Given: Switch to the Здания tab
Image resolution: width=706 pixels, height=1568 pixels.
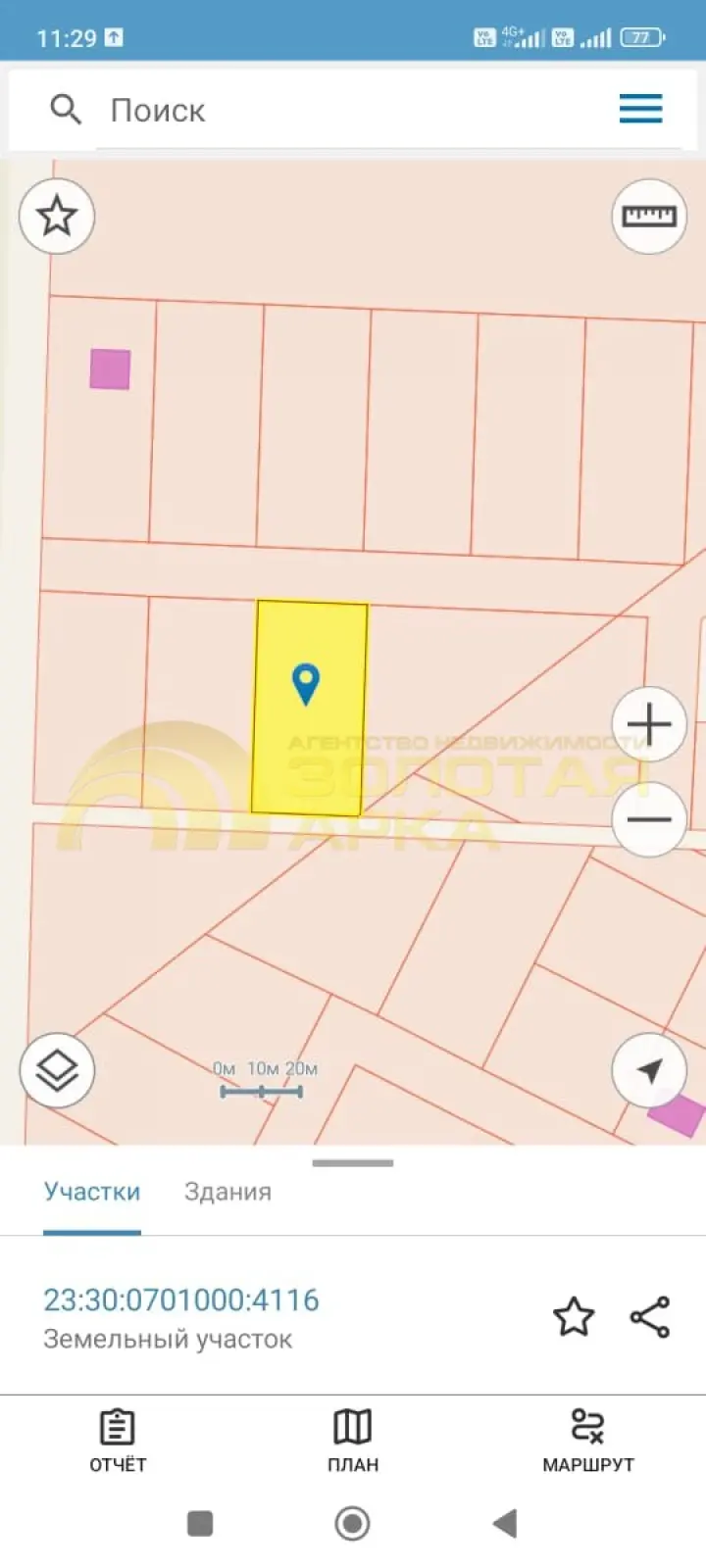Looking at the screenshot, I should [227, 1192].
